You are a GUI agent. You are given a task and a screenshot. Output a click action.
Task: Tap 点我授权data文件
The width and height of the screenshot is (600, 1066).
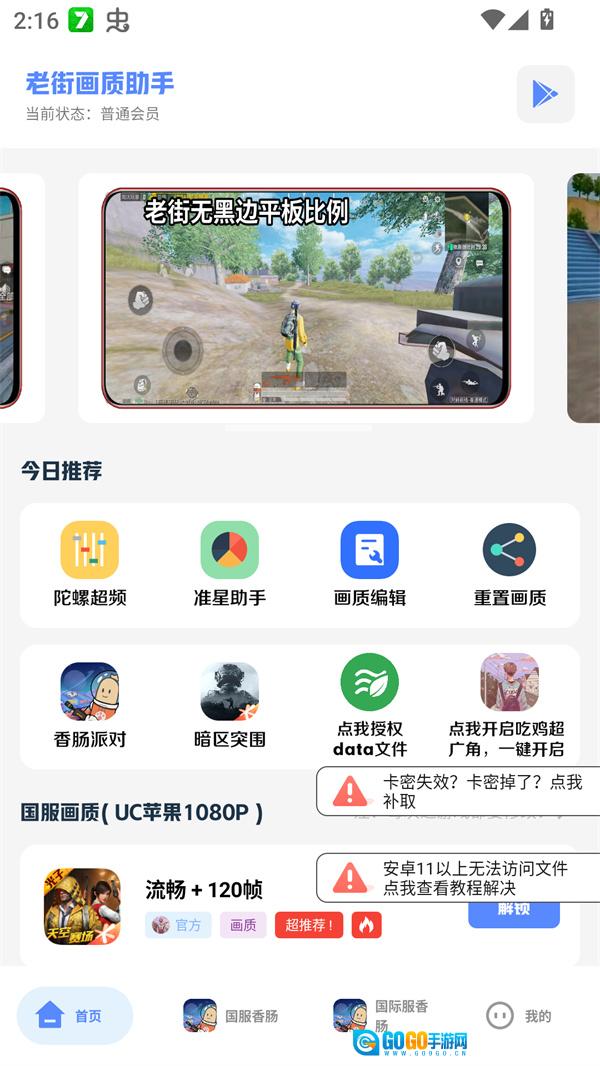click(x=370, y=705)
